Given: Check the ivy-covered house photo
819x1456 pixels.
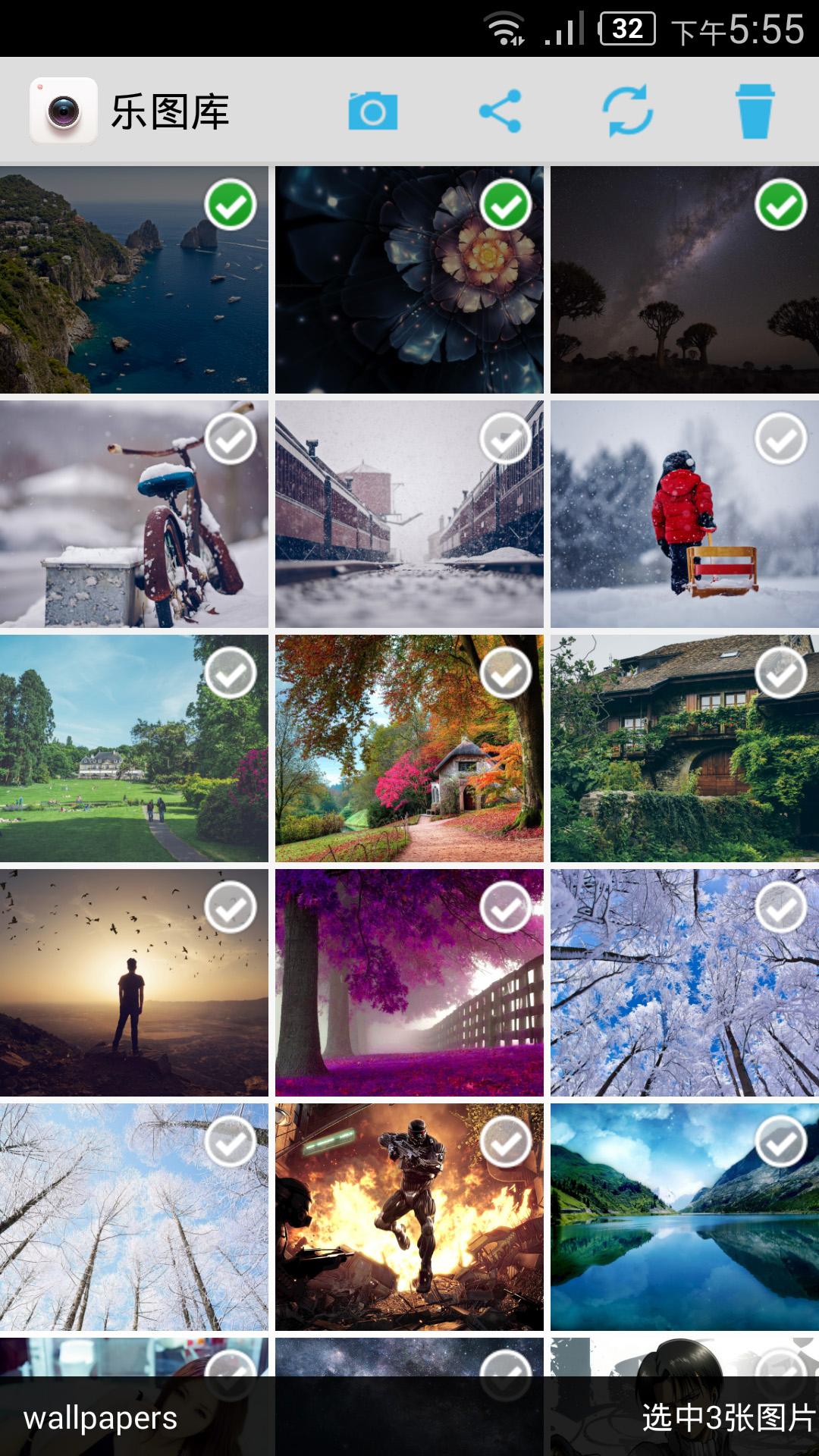Looking at the screenshot, I should point(780,673).
